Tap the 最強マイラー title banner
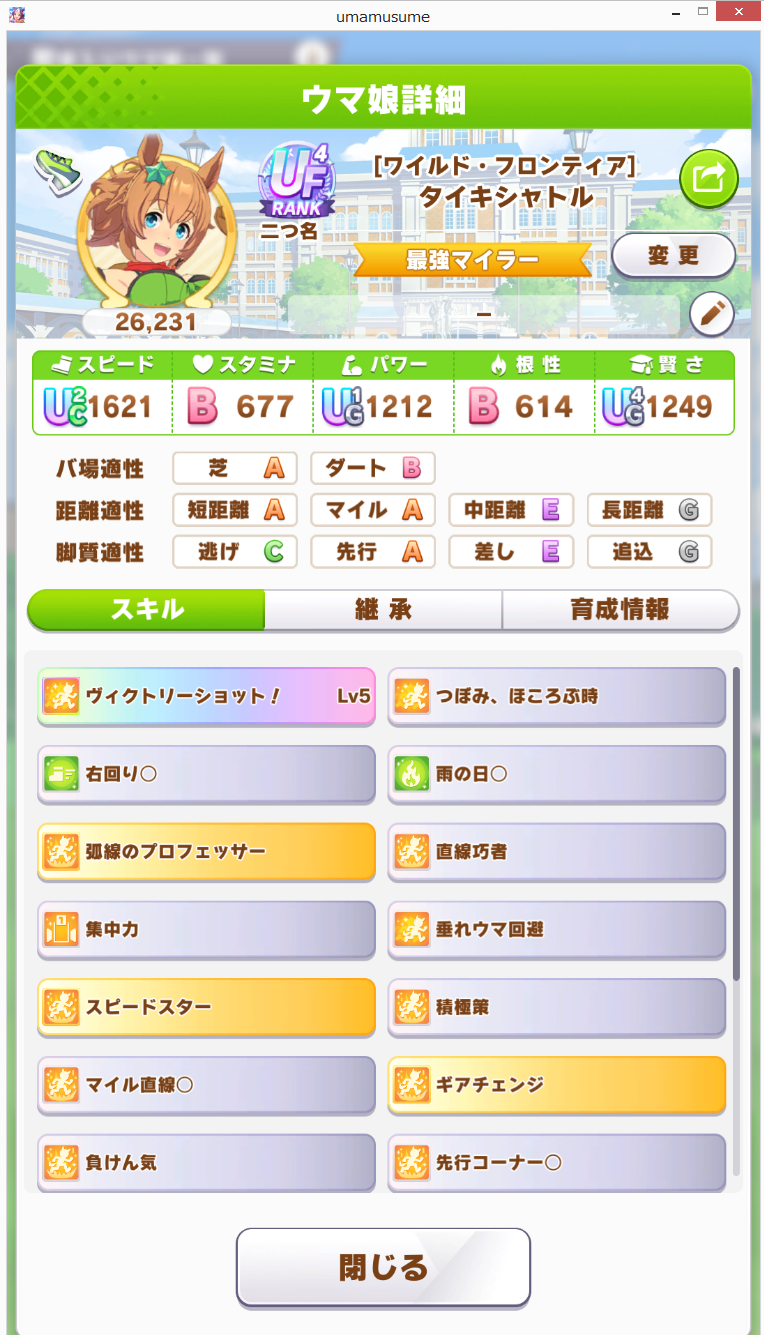Screen dimensions: 764x1335 pos(472,261)
